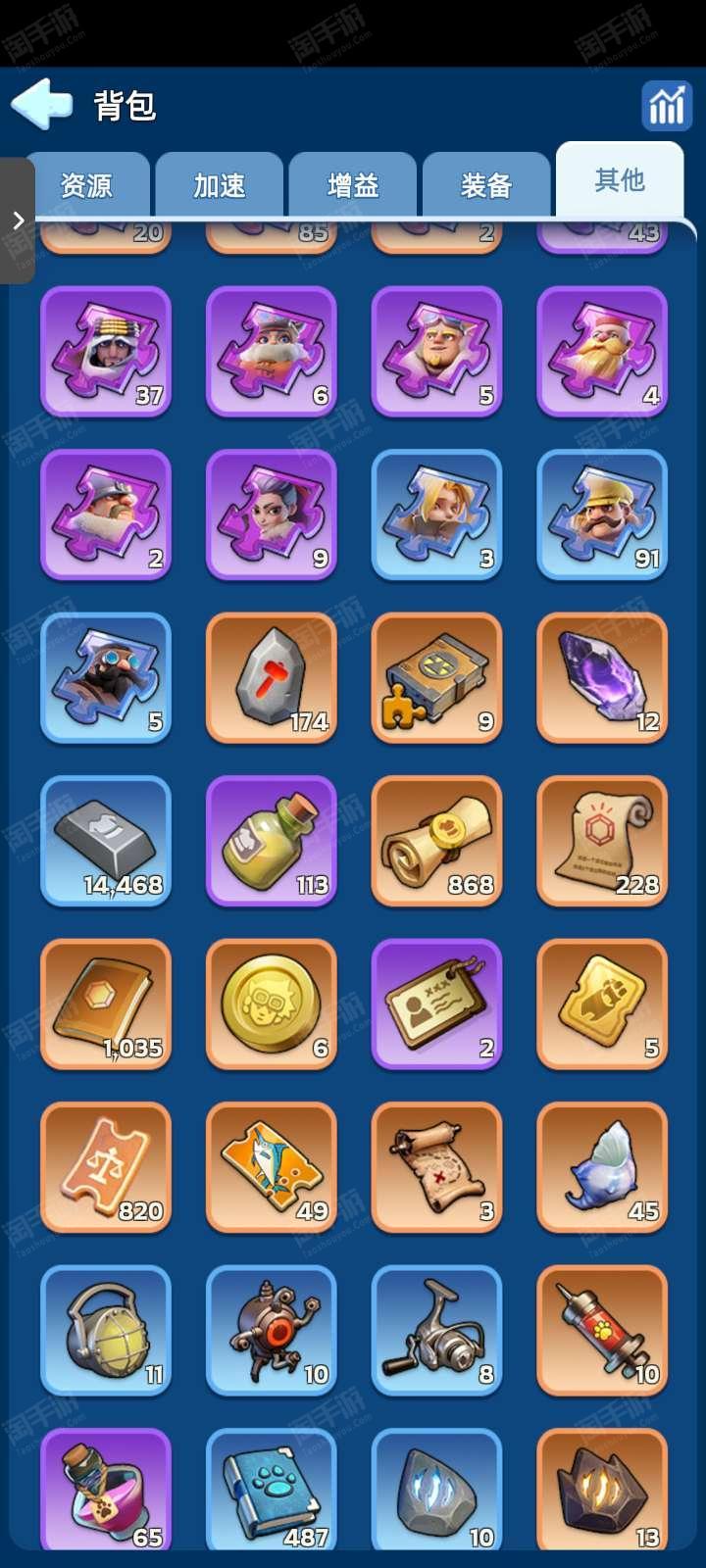Screen dimensions: 706x1568
Task: Open the blue paw book with 487
Action: tap(272, 1490)
